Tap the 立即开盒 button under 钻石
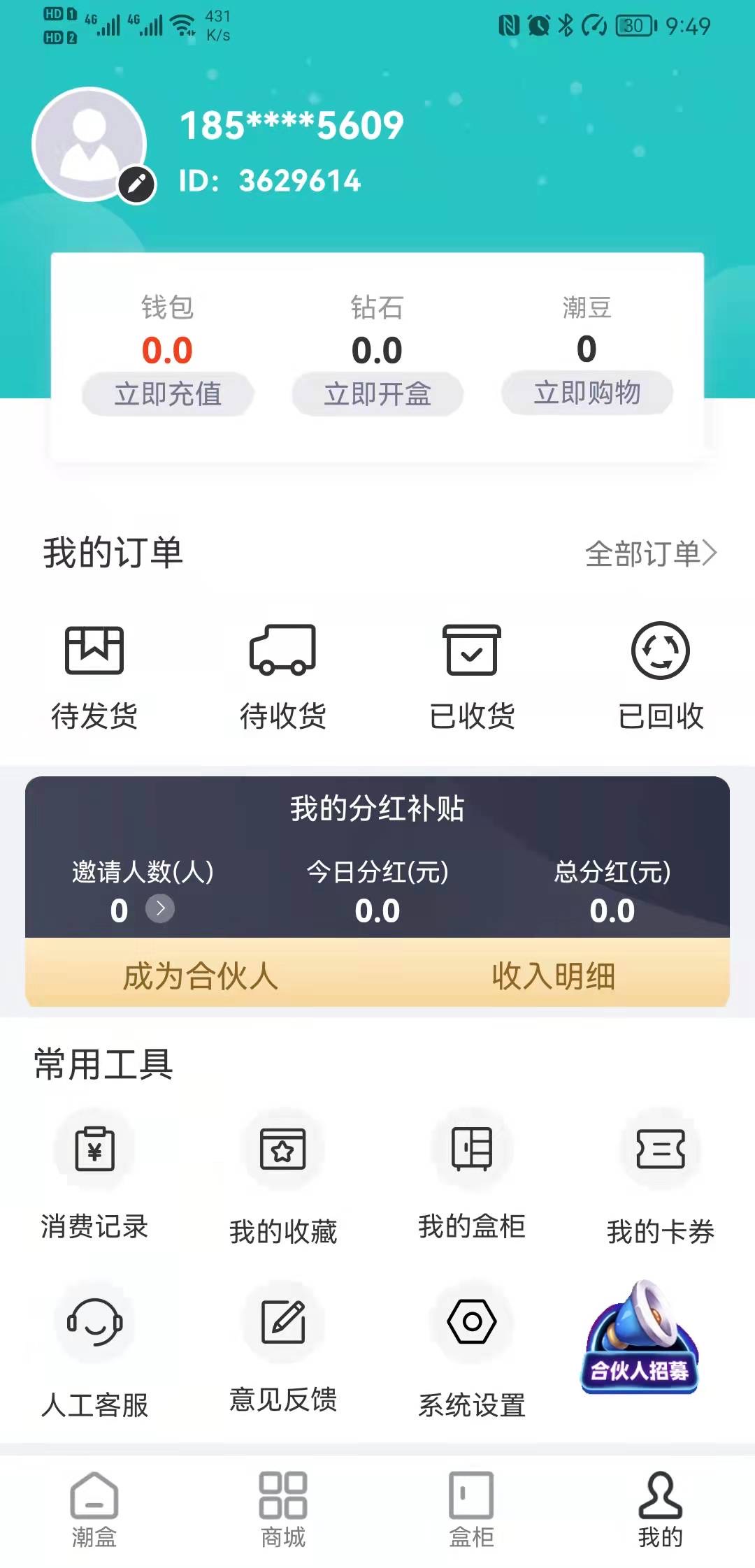 377,394
